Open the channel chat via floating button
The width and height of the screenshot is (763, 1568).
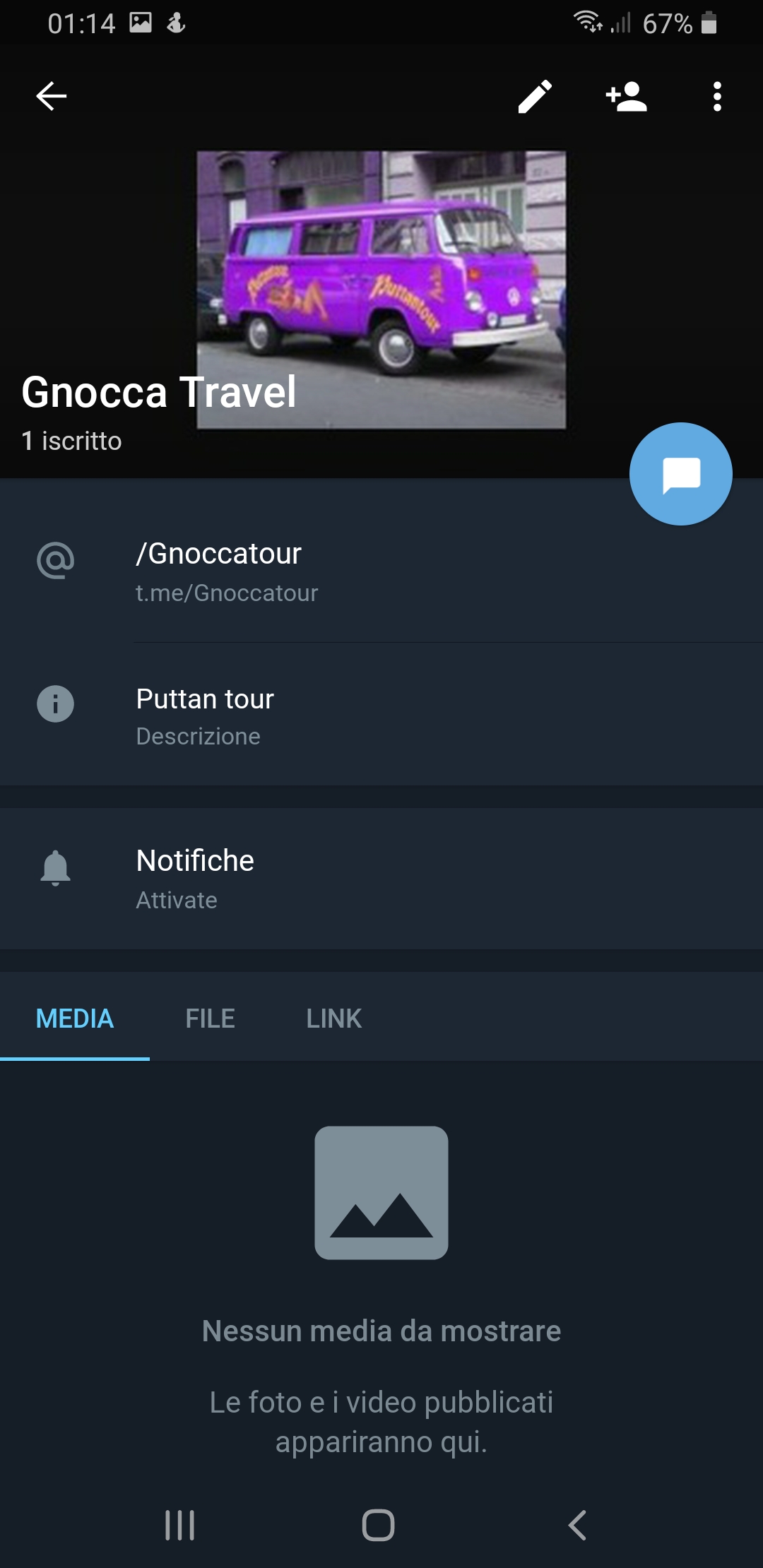(x=680, y=474)
